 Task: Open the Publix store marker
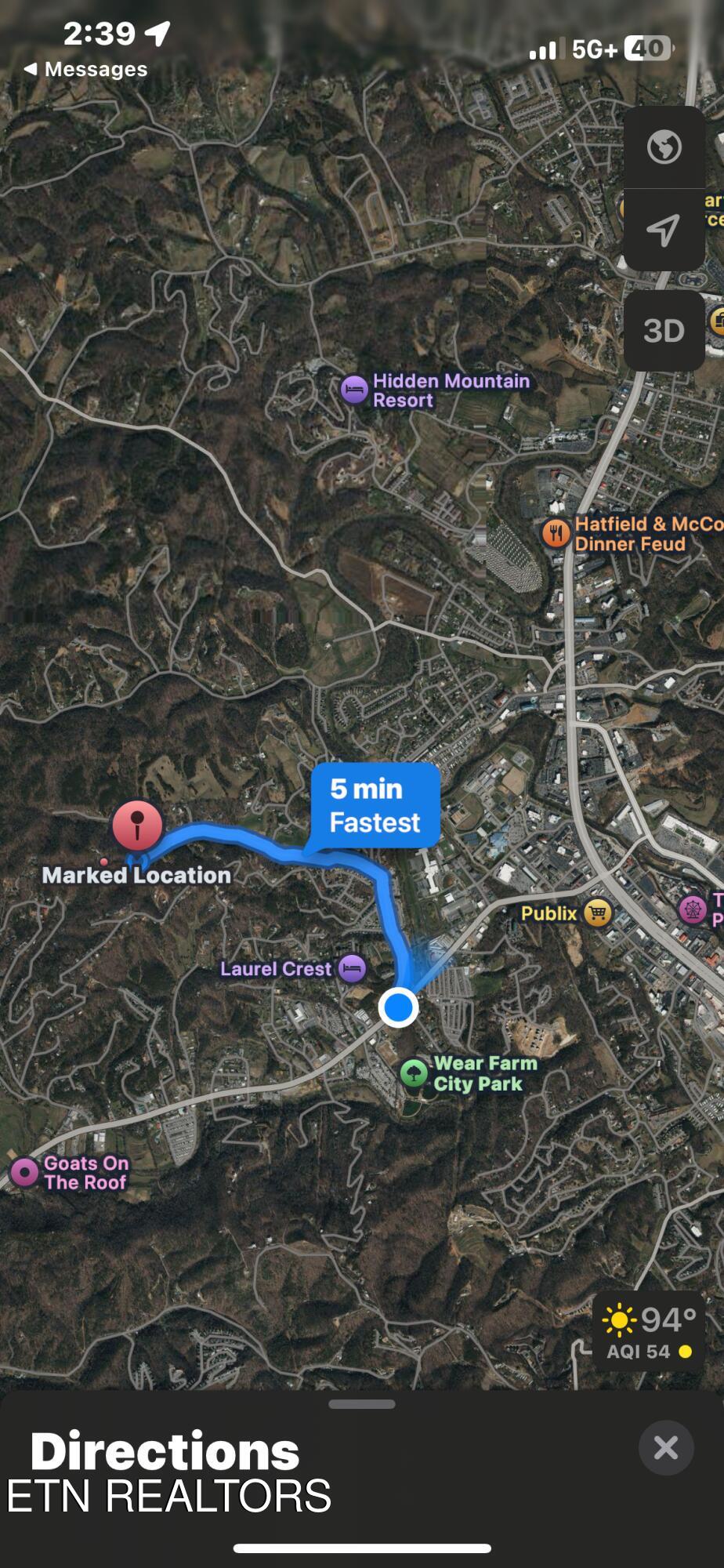click(598, 913)
